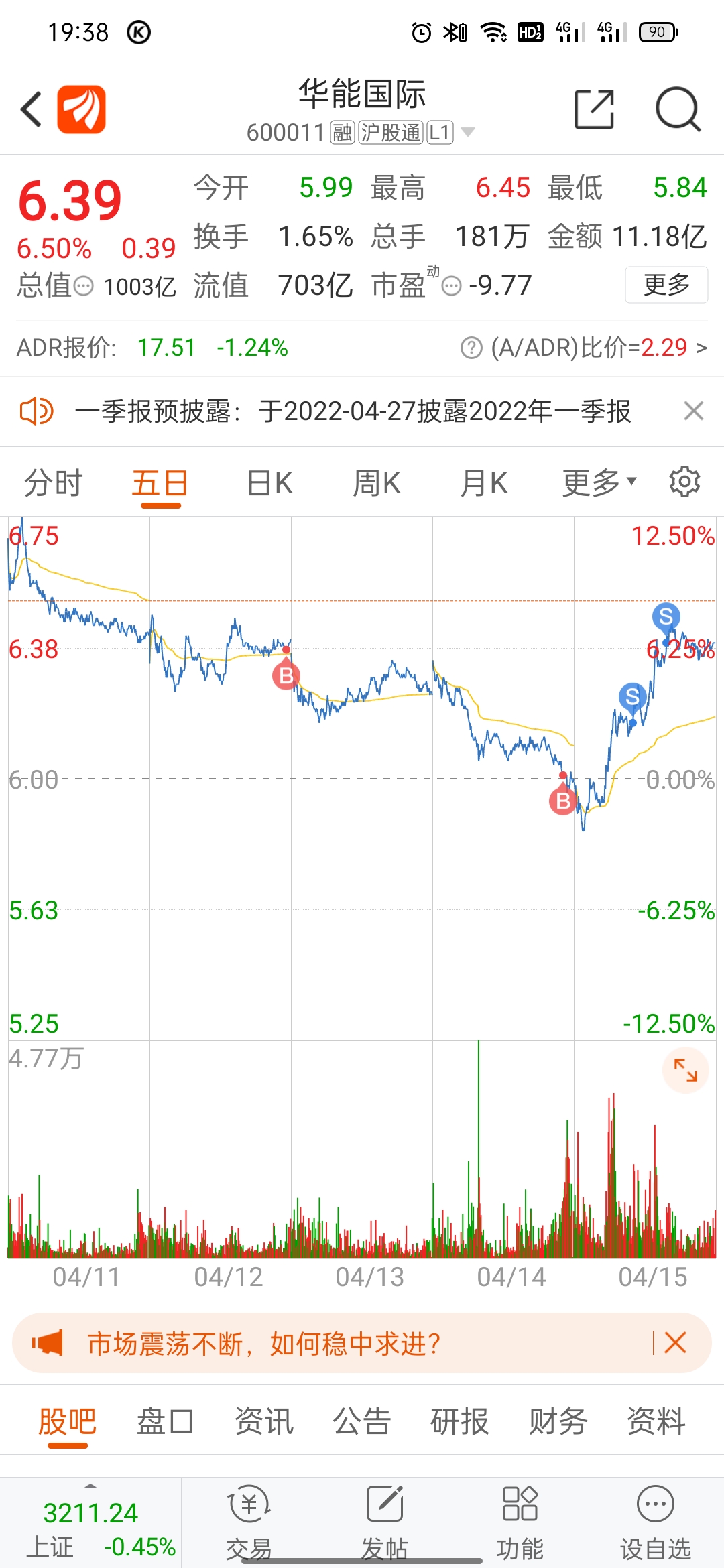The height and width of the screenshot is (1568, 724).
Task: Switch to 日K chart tab
Action: point(269,483)
